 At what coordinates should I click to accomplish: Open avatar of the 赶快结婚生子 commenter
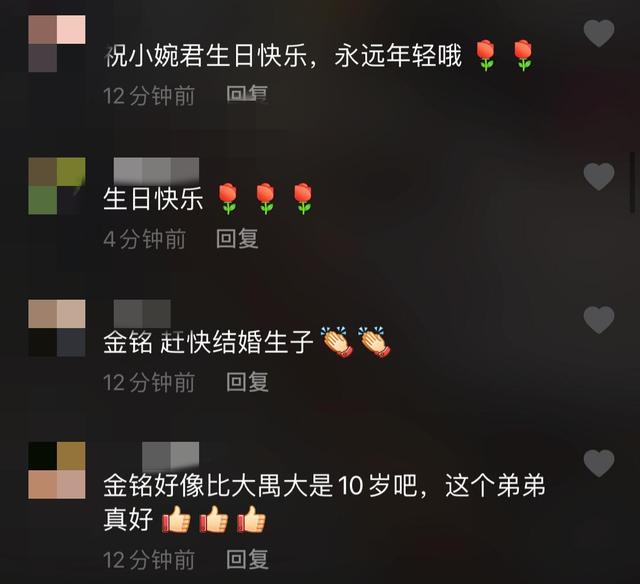[x=57, y=329]
